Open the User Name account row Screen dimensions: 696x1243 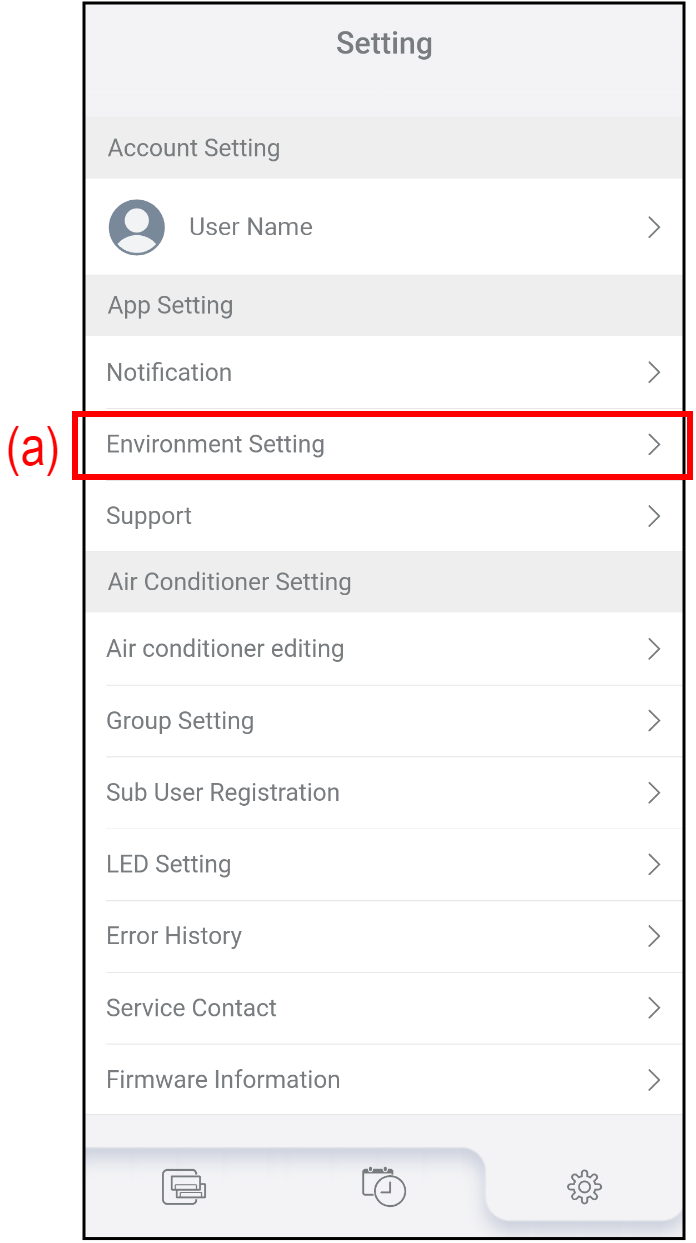[383, 228]
